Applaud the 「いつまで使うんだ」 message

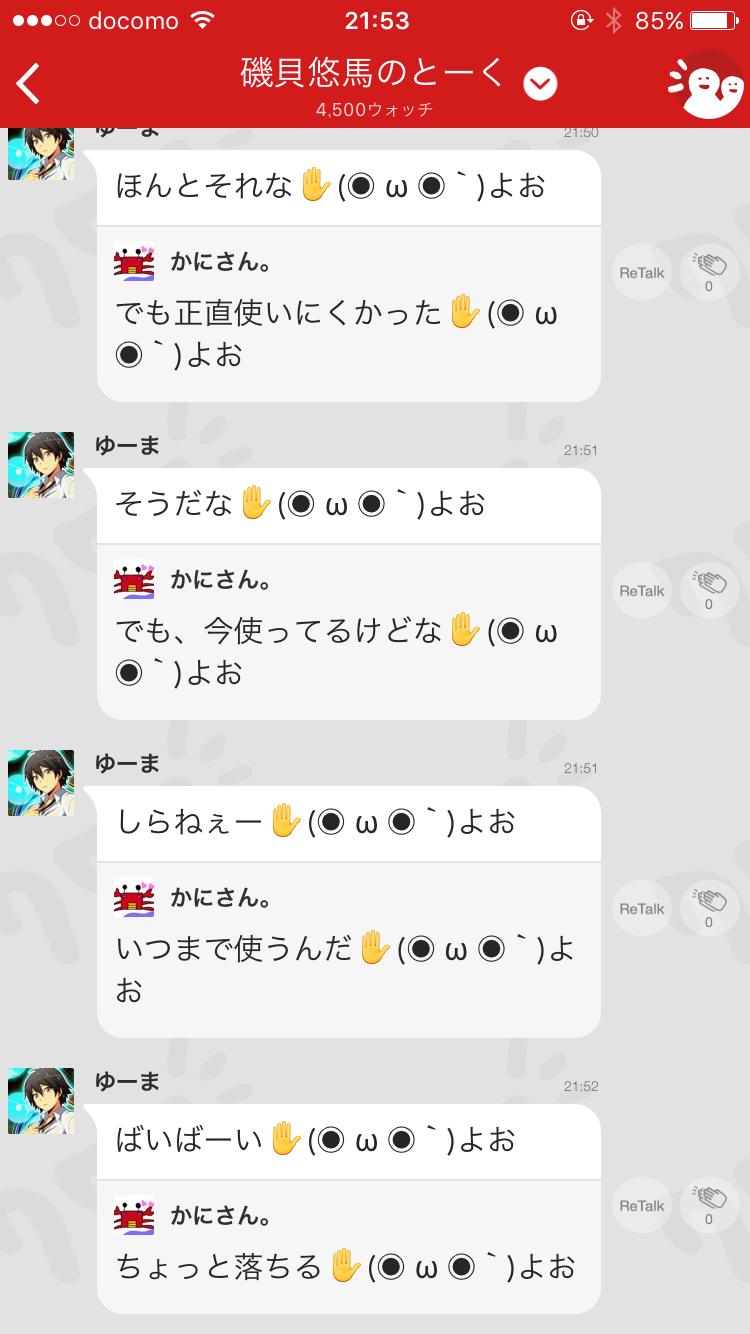pos(708,902)
